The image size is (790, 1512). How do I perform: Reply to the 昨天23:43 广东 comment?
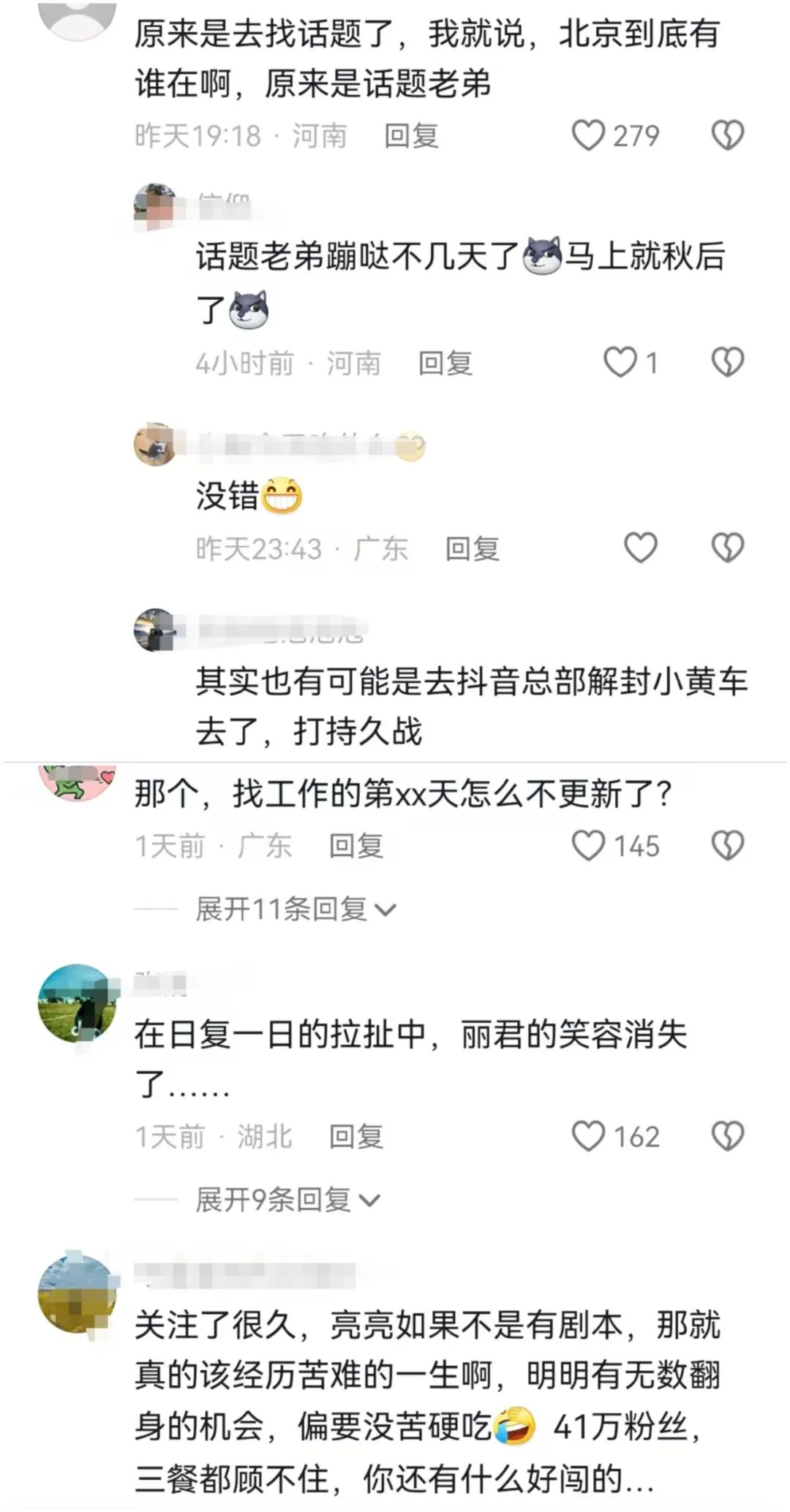473,548
